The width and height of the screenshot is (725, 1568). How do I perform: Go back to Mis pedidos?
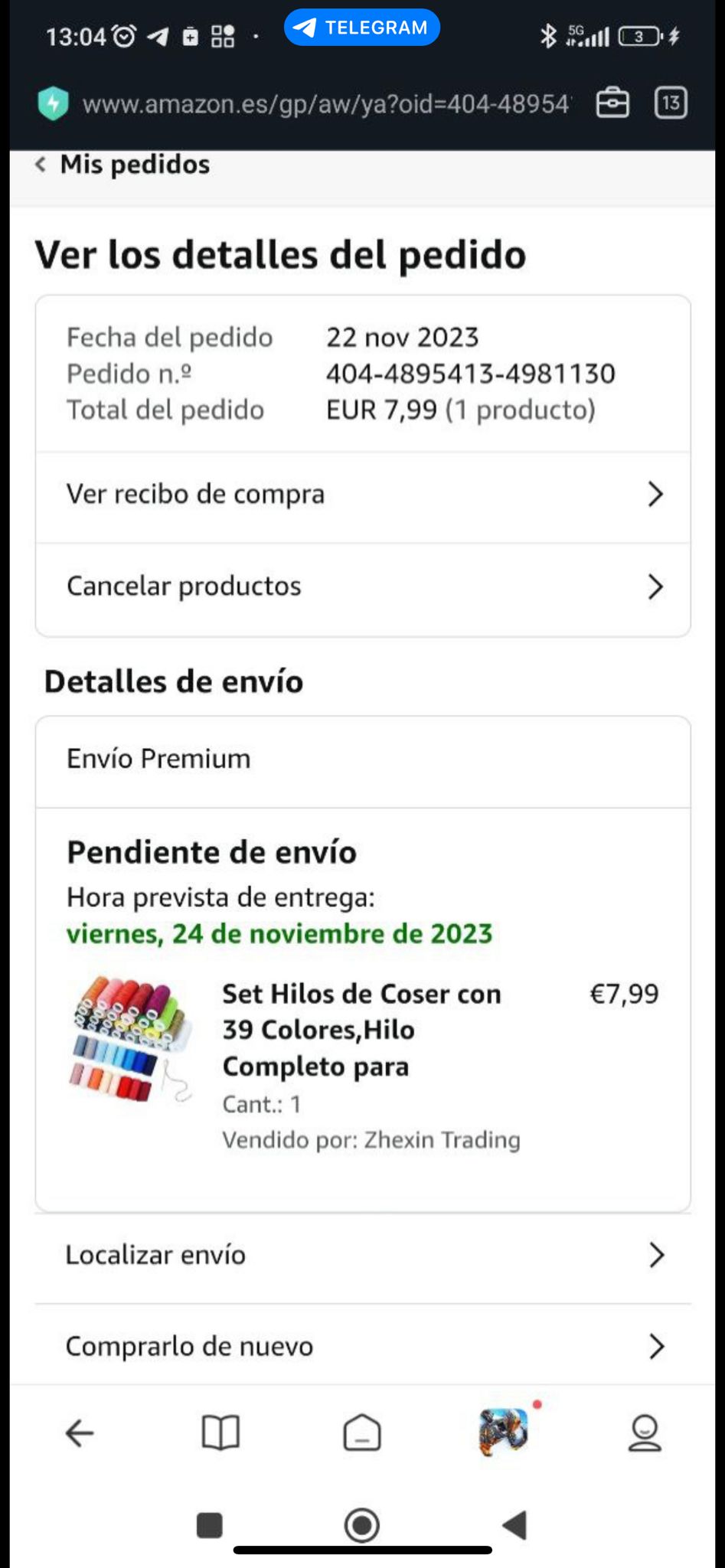coord(122,165)
